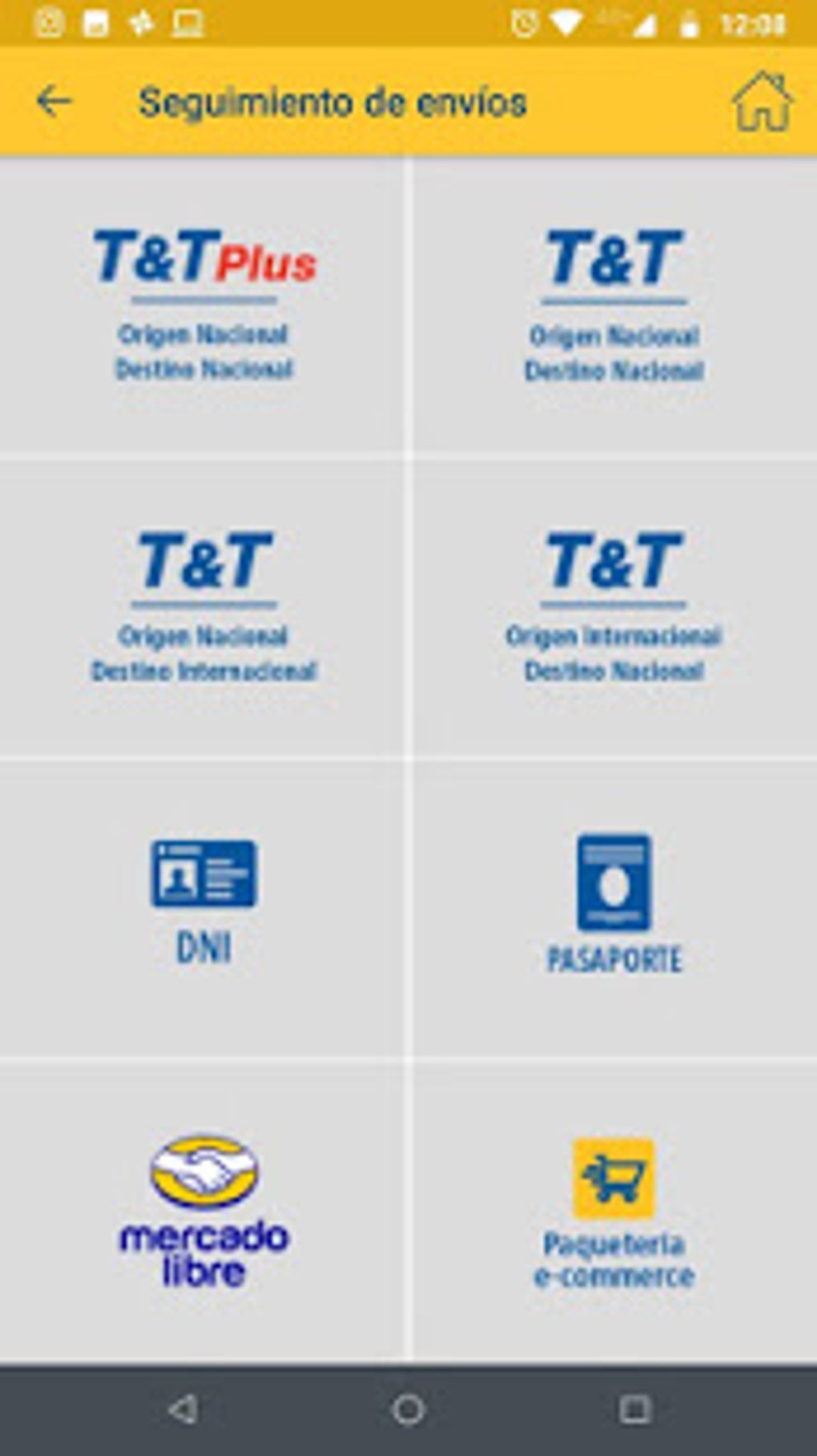Open Paquetería e-commerce tracking
Screen dimensions: 817x1456
coord(614,1211)
